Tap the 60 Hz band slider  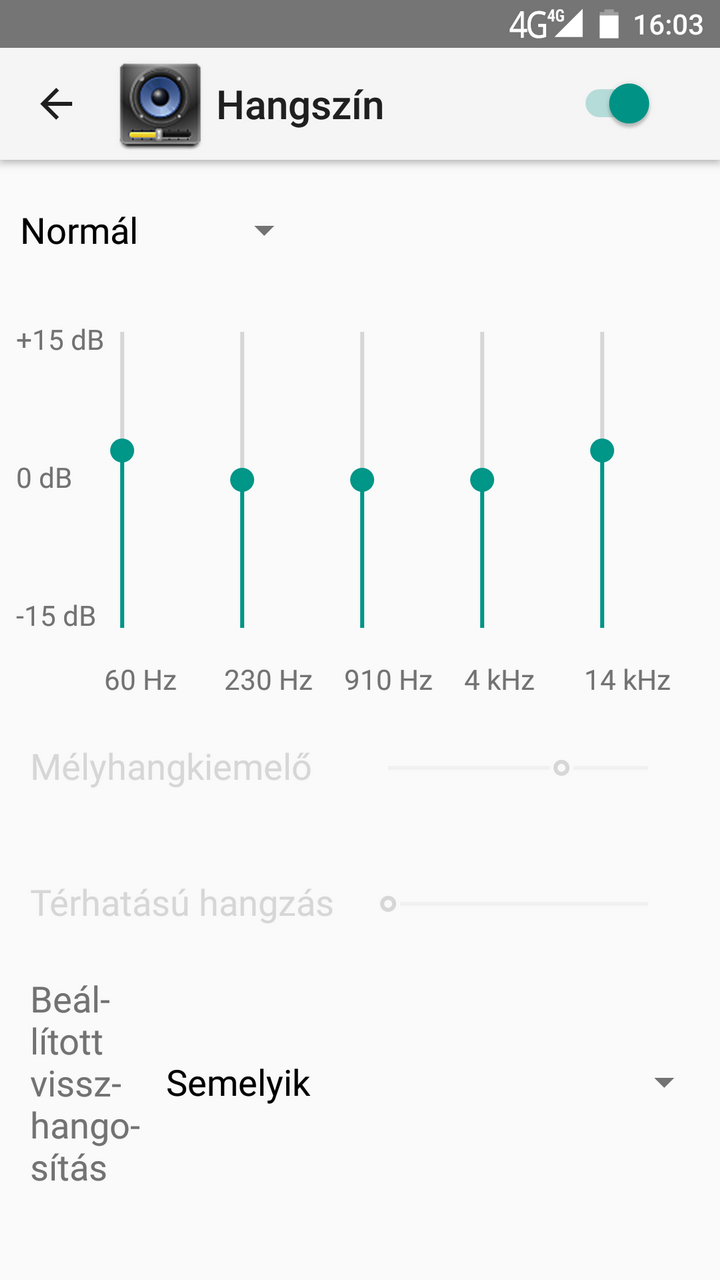(122, 451)
